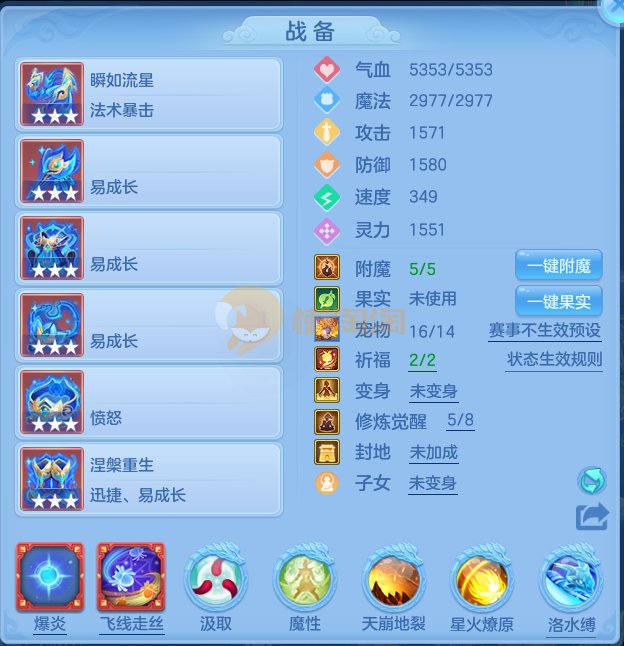Open the 封地 未加成 link
Screen dimensions: 624x646
(433, 452)
